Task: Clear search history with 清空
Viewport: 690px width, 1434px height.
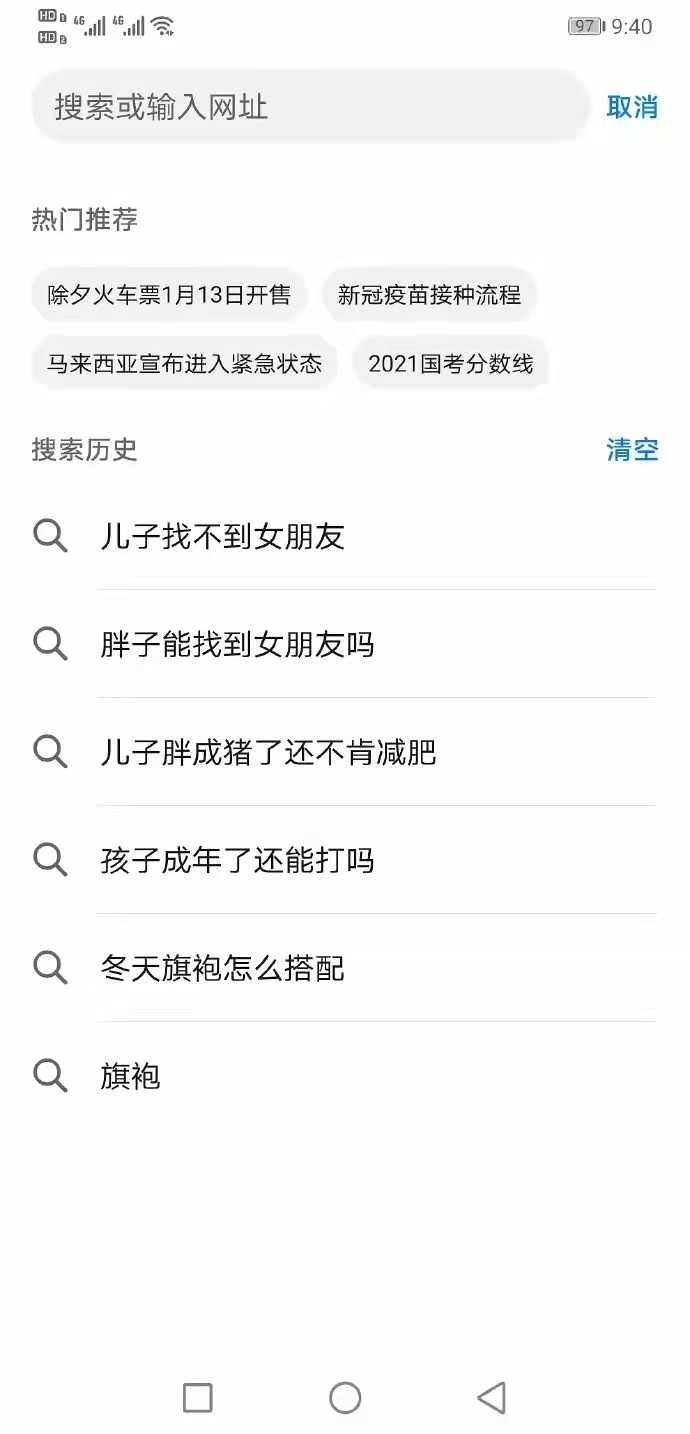Action: pos(632,450)
